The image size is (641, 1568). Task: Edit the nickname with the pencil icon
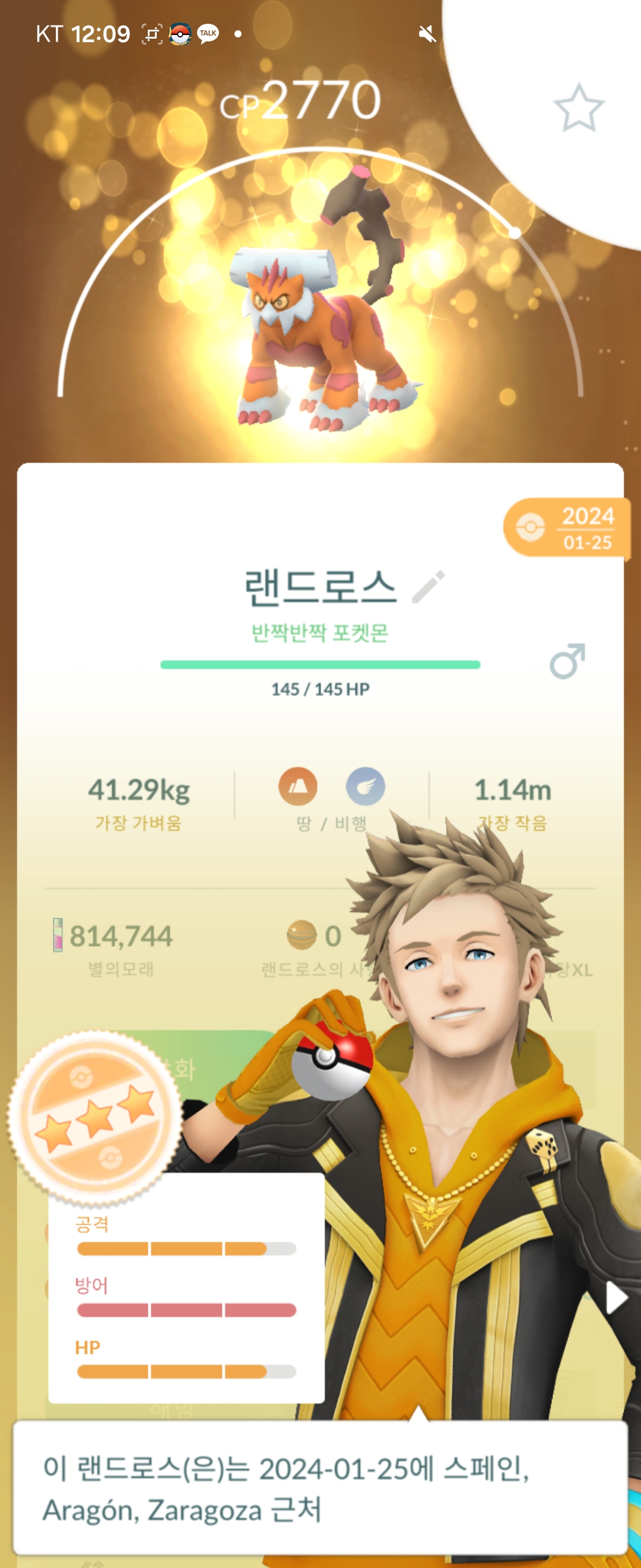(429, 587)
